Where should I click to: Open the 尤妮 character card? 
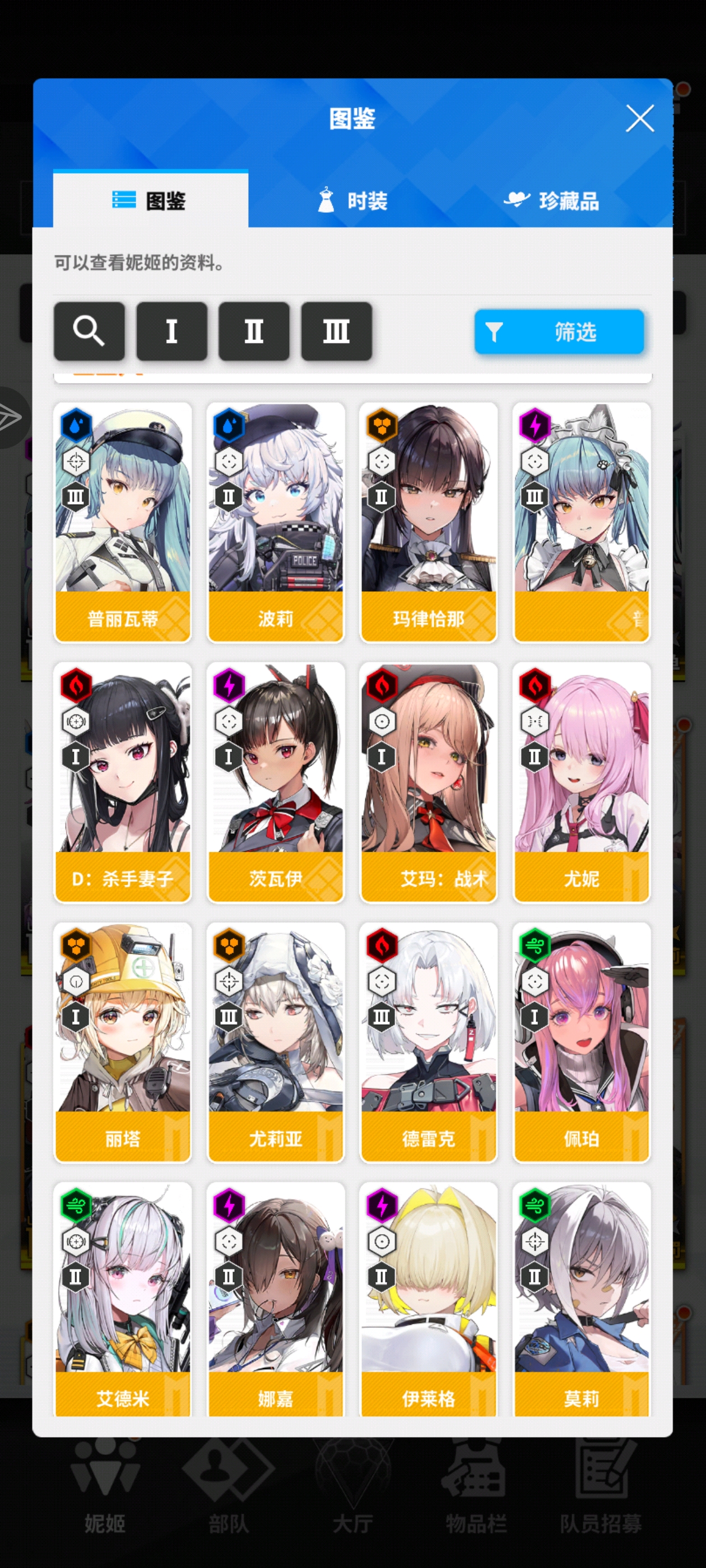(581, 782)
